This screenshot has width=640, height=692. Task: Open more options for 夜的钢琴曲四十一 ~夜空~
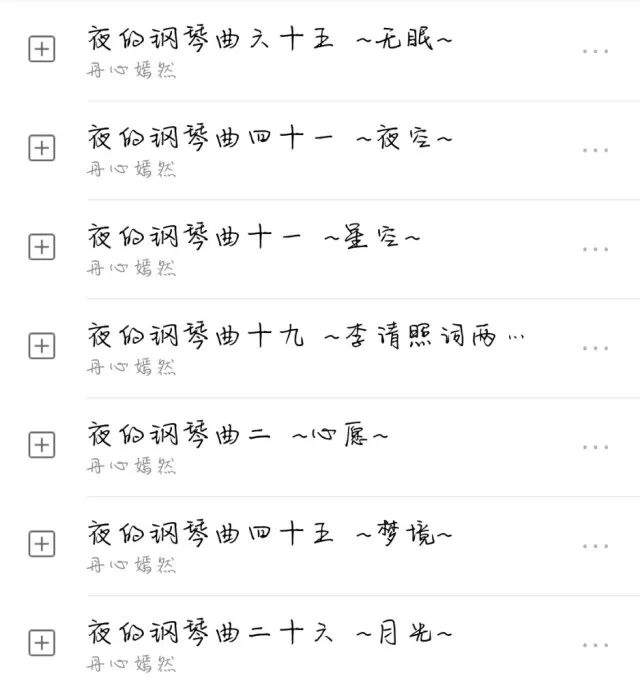(x=595, y=150)
